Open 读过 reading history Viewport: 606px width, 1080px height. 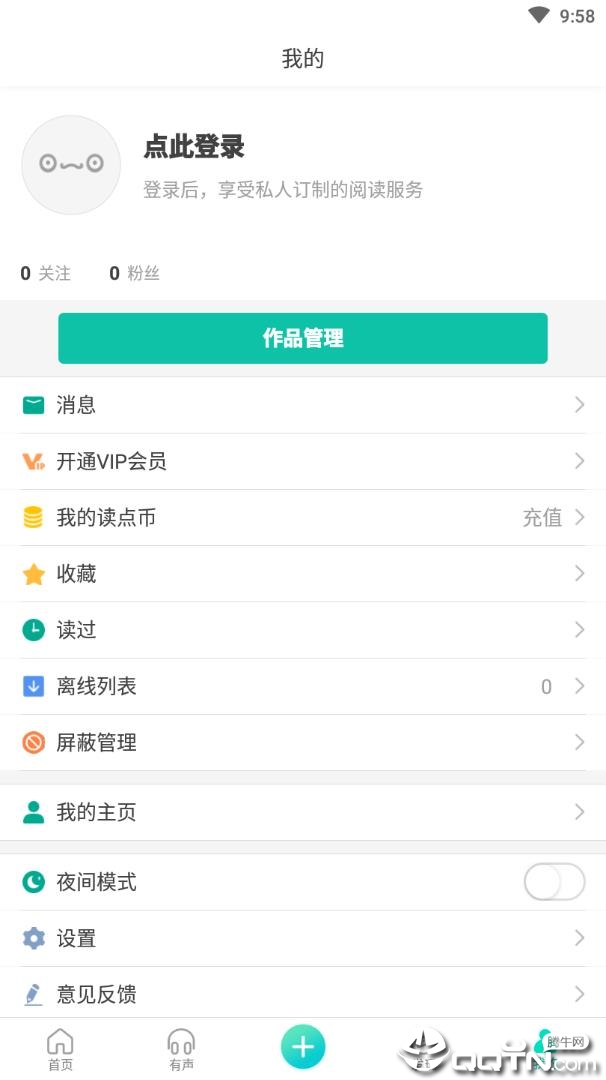point(302,630)
